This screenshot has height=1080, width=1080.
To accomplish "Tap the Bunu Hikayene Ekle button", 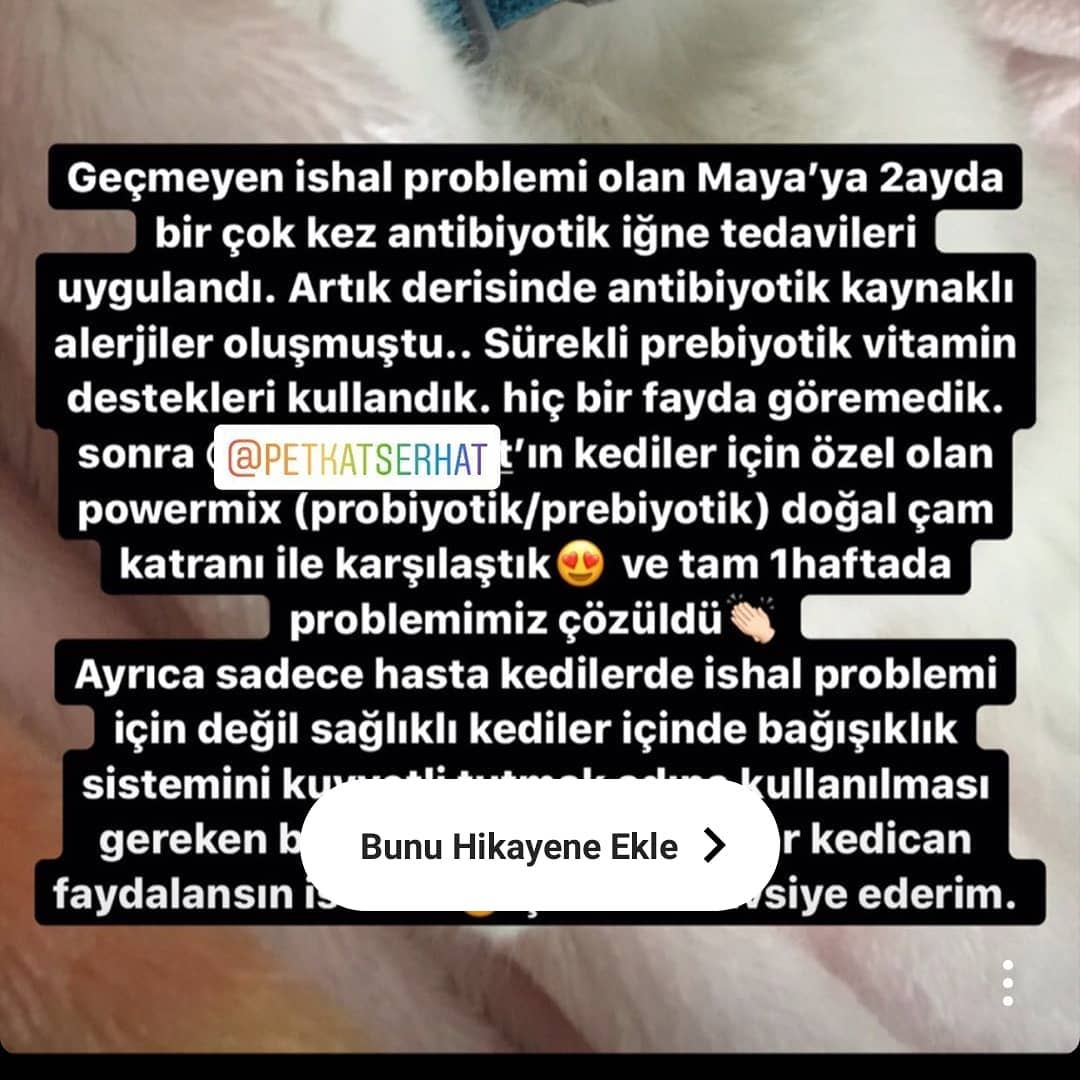I will (x=539, y=845).
